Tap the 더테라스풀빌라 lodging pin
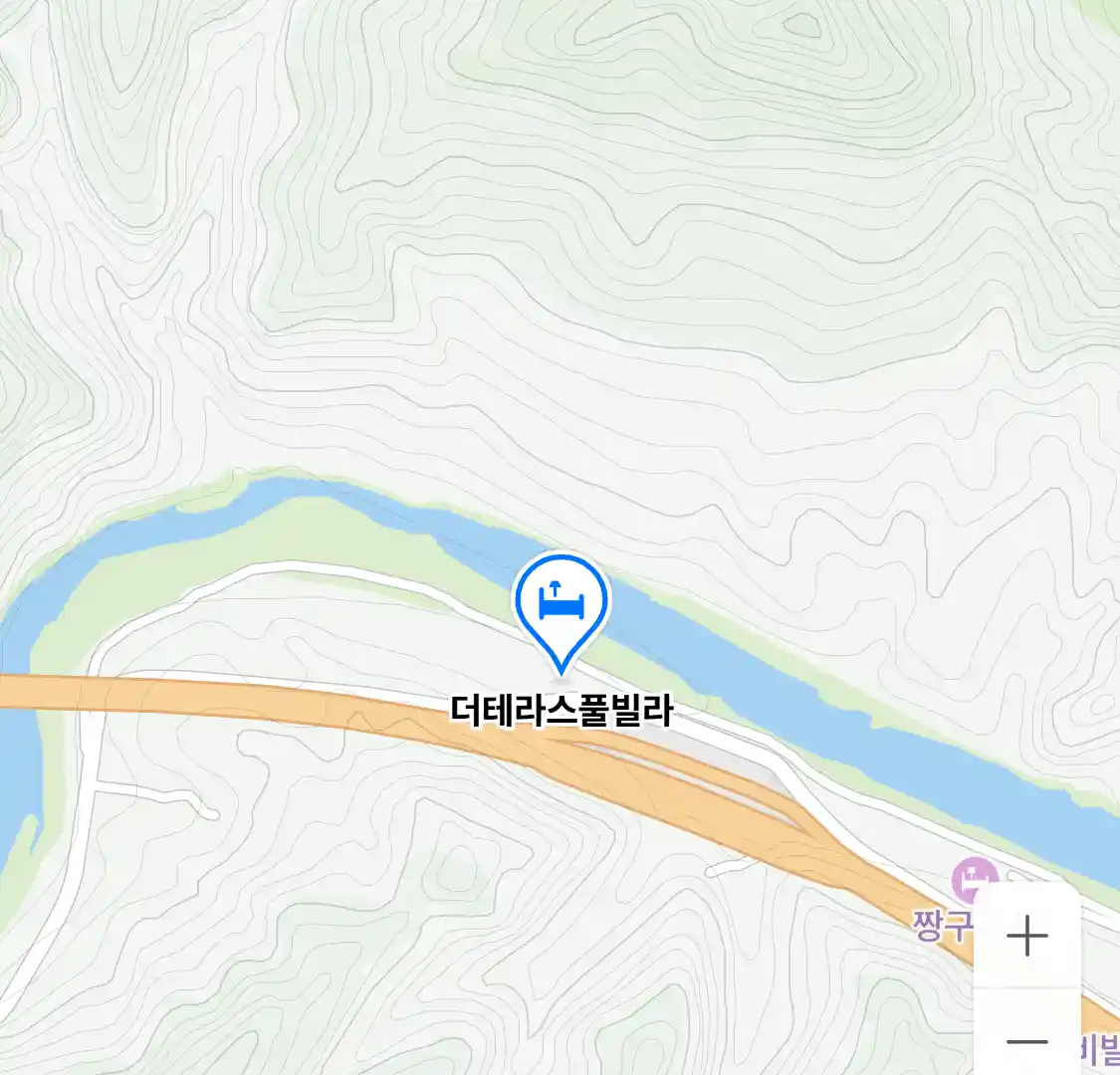Image resolution: width=1120 pixels, height=1075 pixels. pyautogui.click(x=560, y=602)
